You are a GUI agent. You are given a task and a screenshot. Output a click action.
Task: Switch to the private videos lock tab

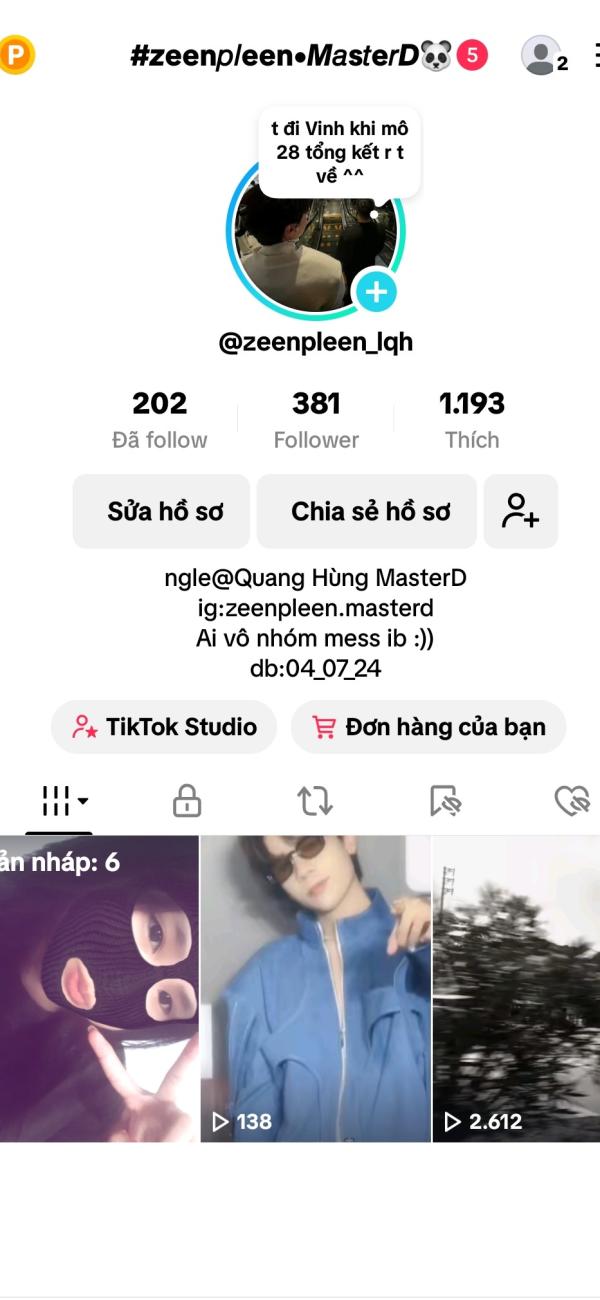187,800
